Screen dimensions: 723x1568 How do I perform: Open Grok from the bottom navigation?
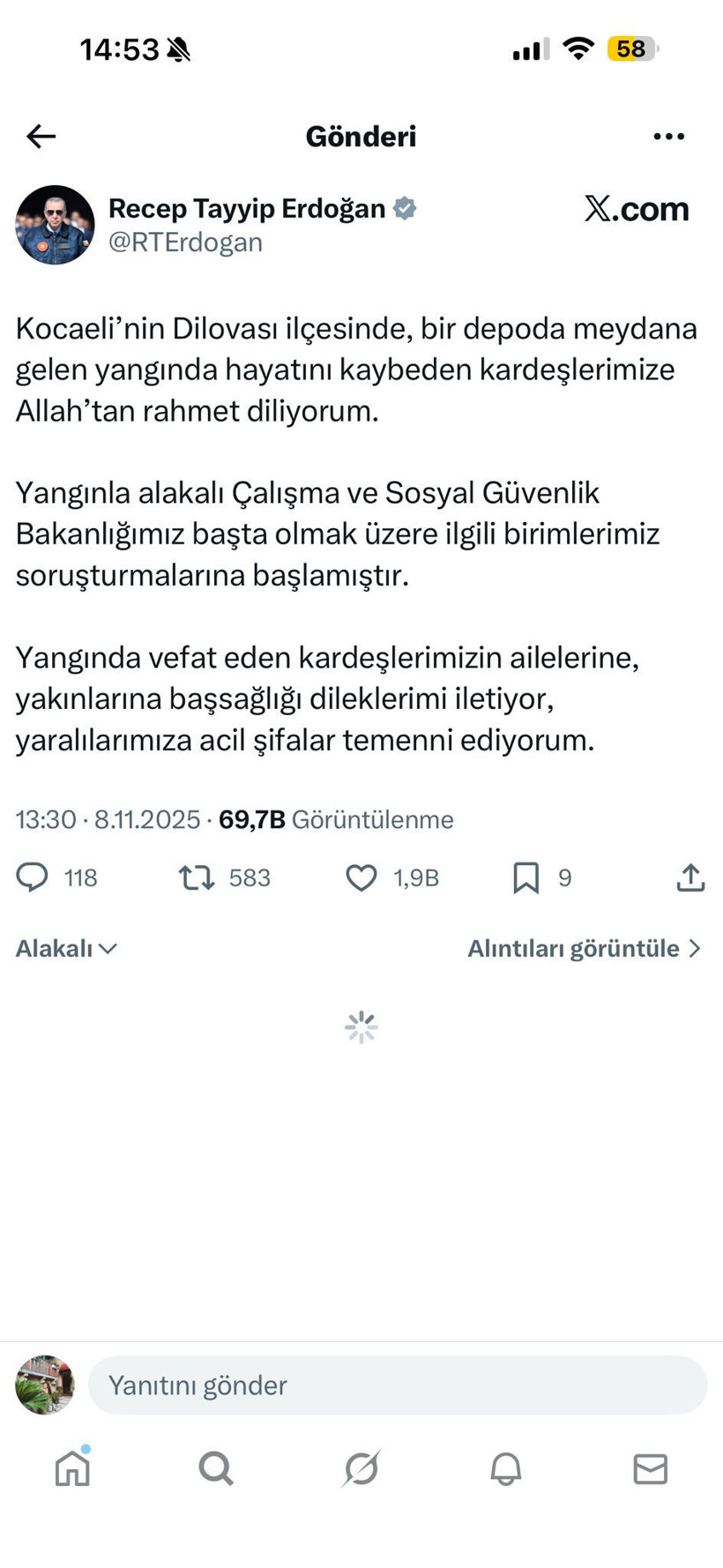[x=361, y=1468]
